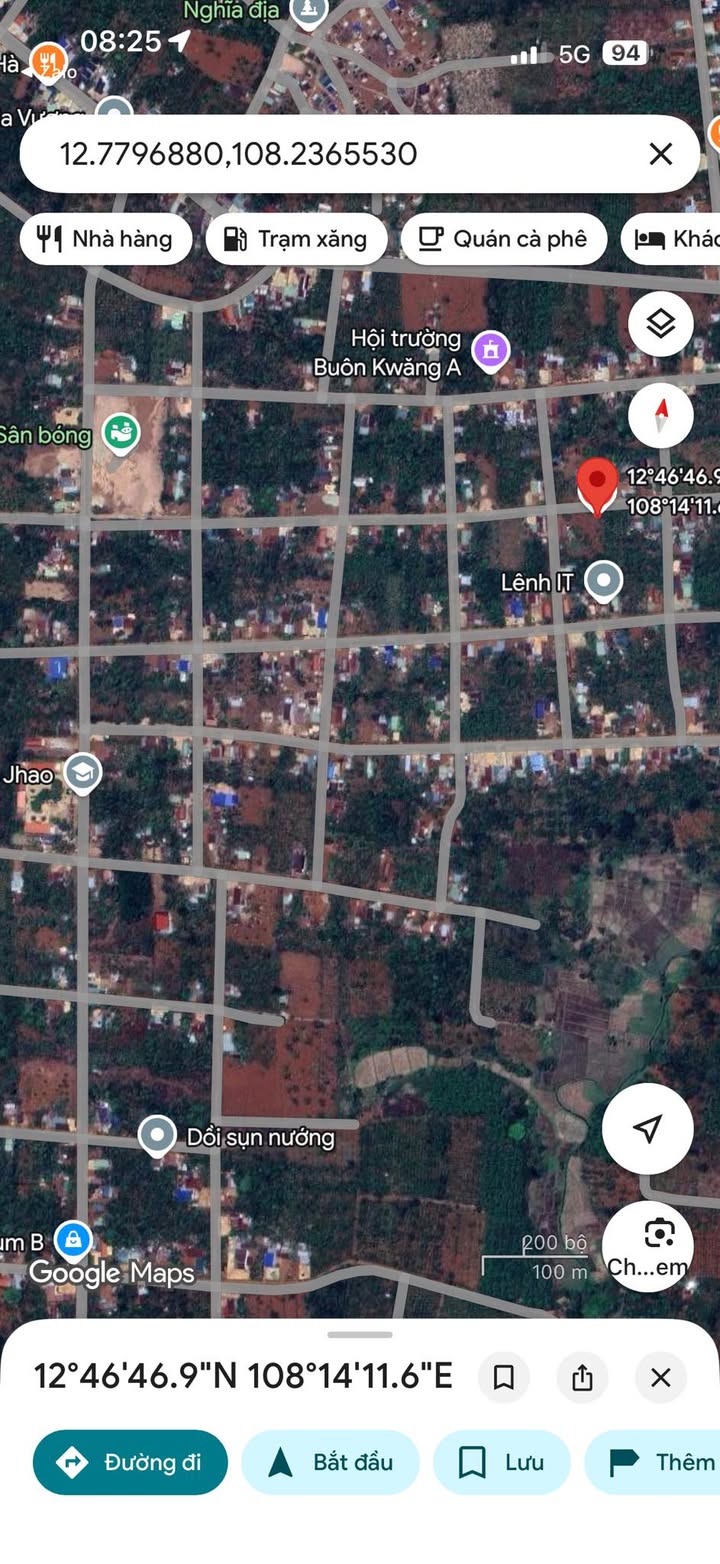Close the location info panel
The width and height of the screenshot is (720, 1564).
[x=660, y=1378]
